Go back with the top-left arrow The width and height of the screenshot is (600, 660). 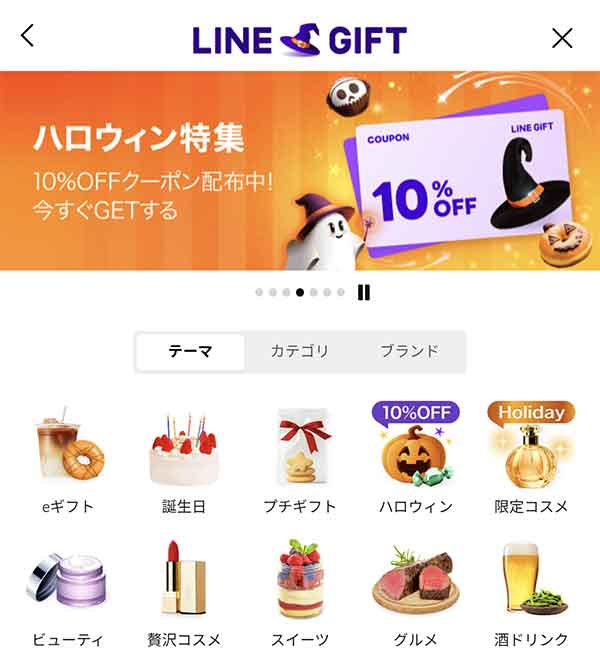click(28, 36)
